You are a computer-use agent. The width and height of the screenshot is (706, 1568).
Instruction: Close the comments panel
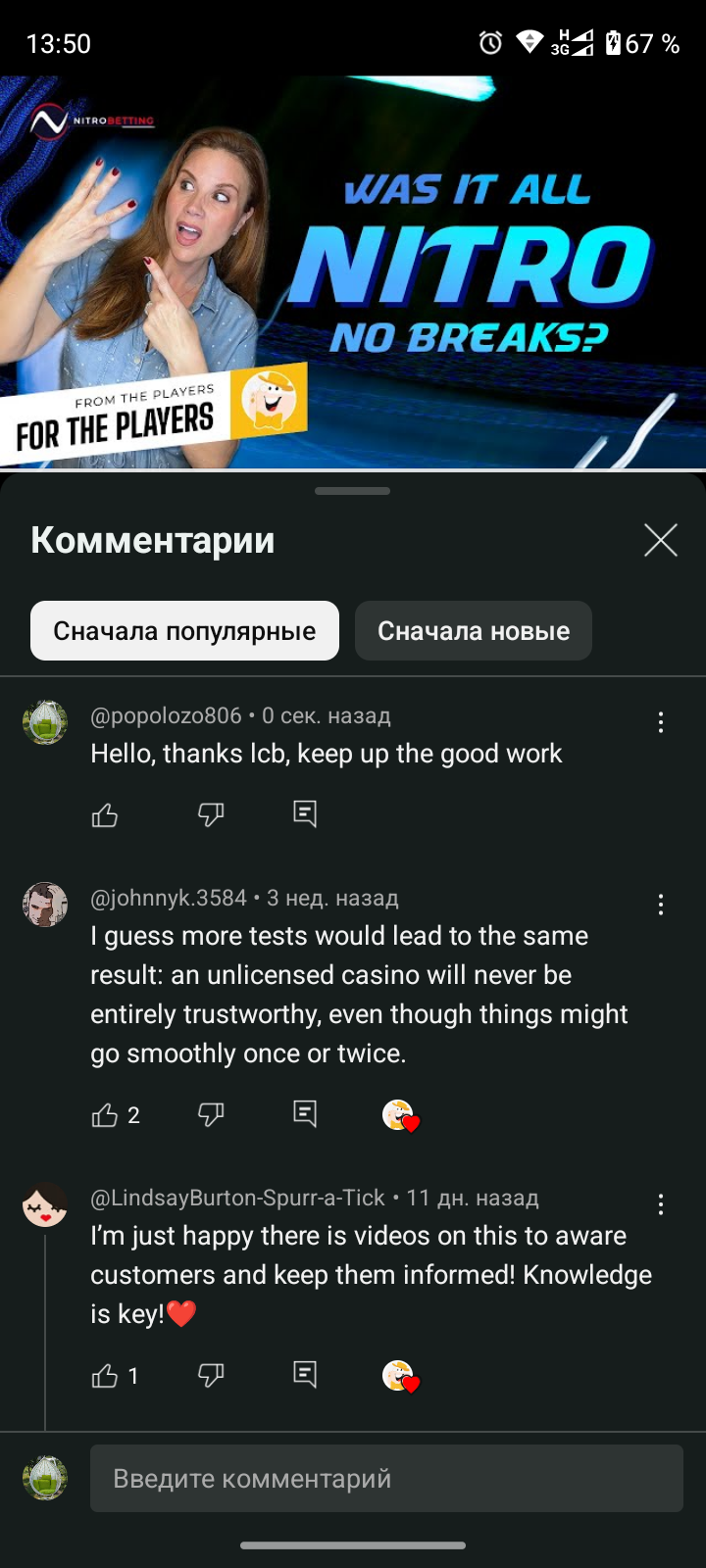tap(660, 540)
